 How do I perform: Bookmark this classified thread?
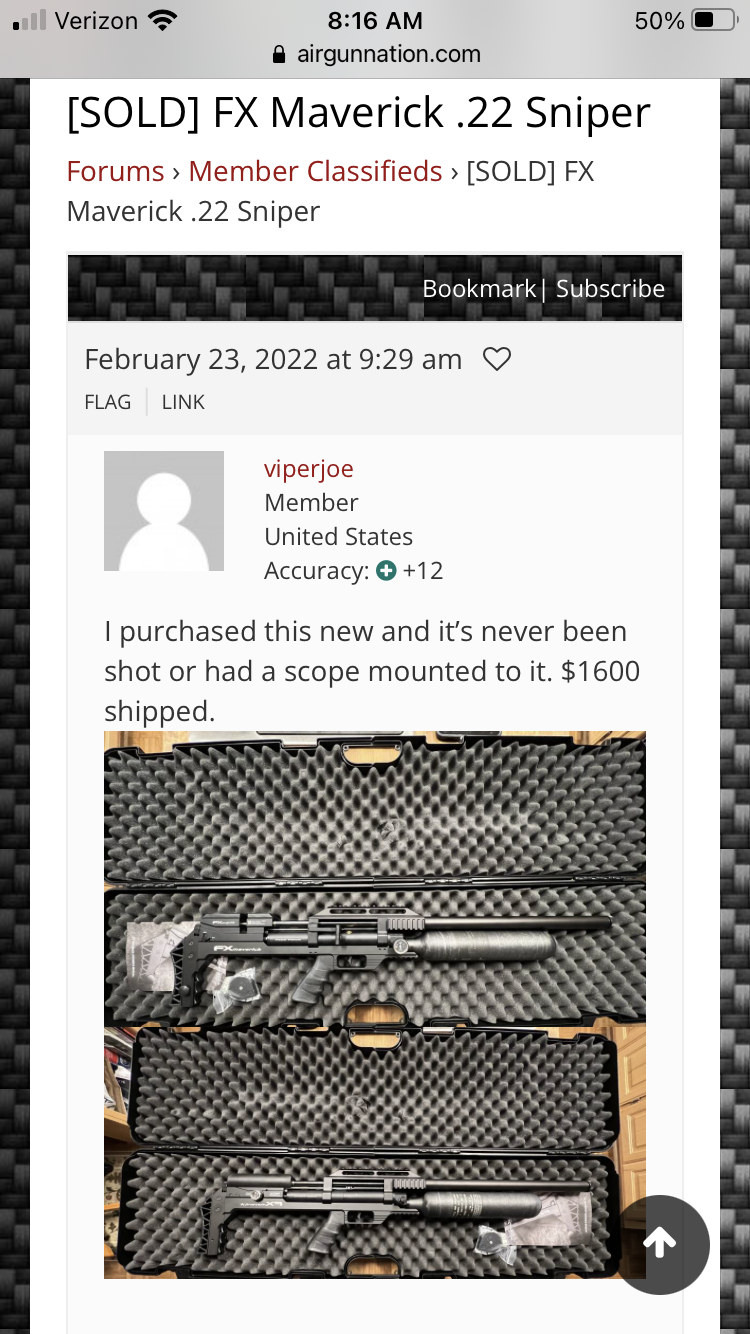pyautogui.click(x=478, y=289)
